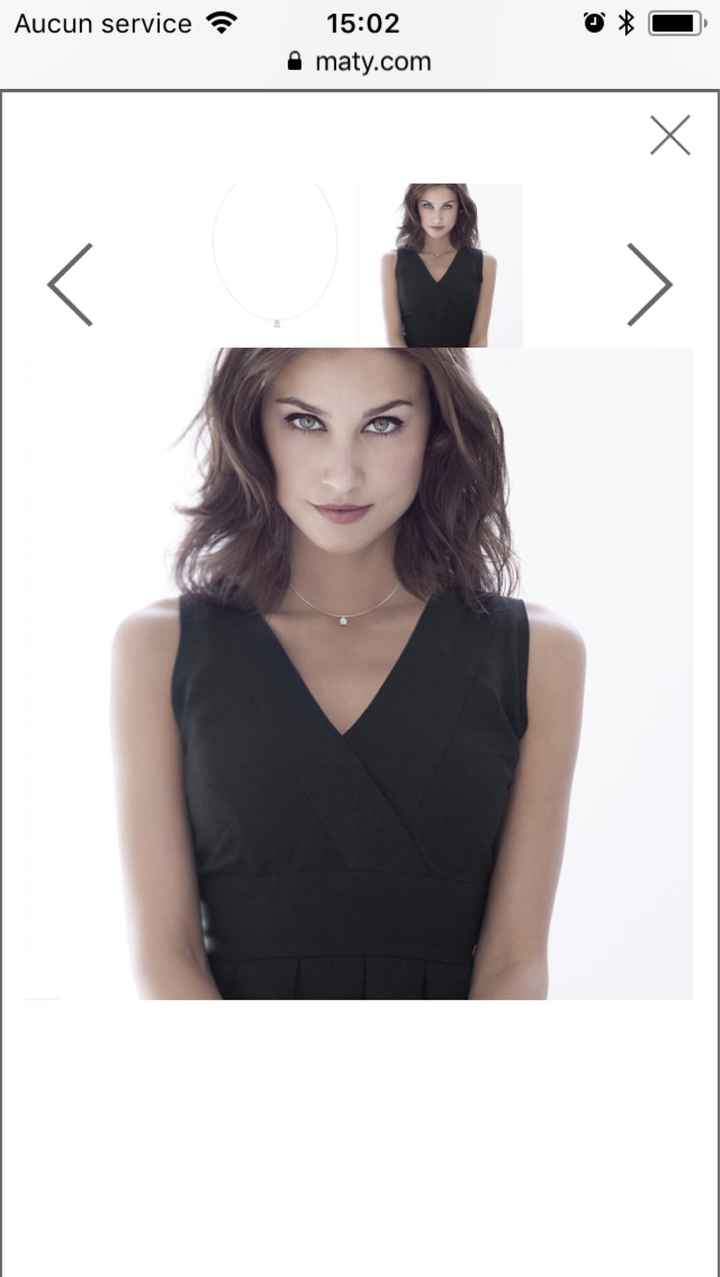Tap the 15:02 time display

pos(364,22)
